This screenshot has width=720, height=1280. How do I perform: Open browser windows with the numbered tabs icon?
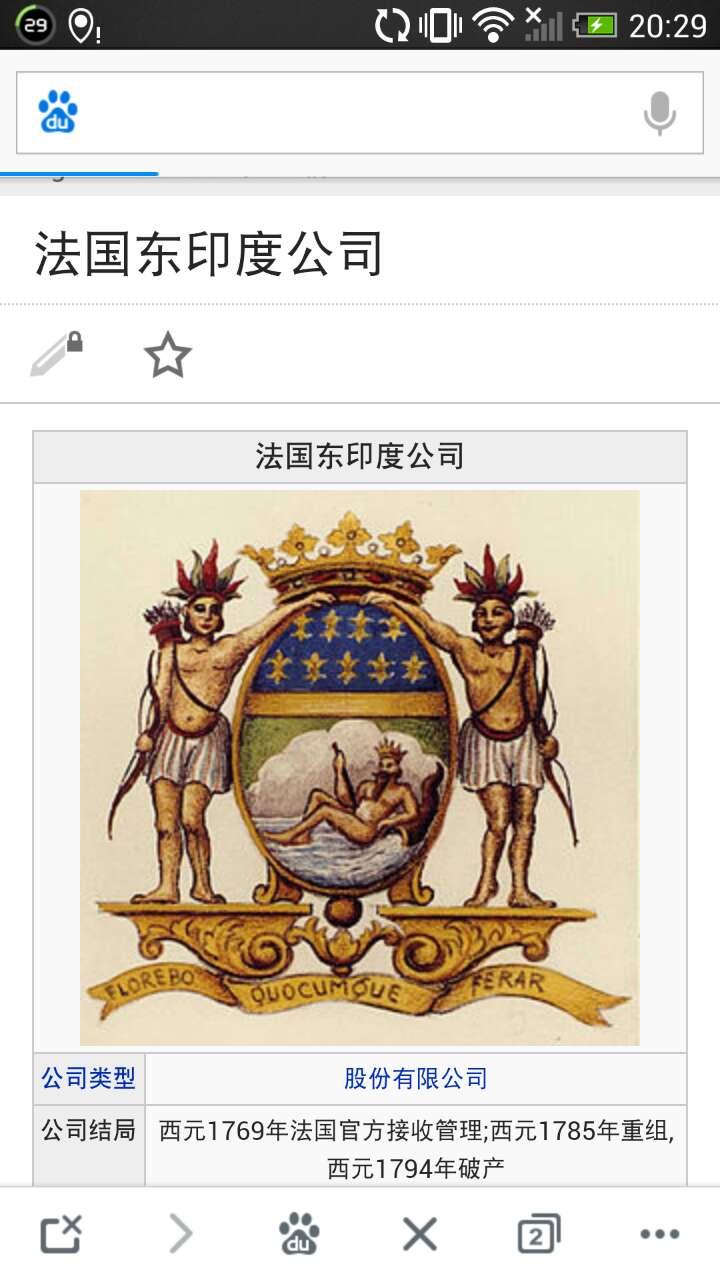click(540, 1232)
